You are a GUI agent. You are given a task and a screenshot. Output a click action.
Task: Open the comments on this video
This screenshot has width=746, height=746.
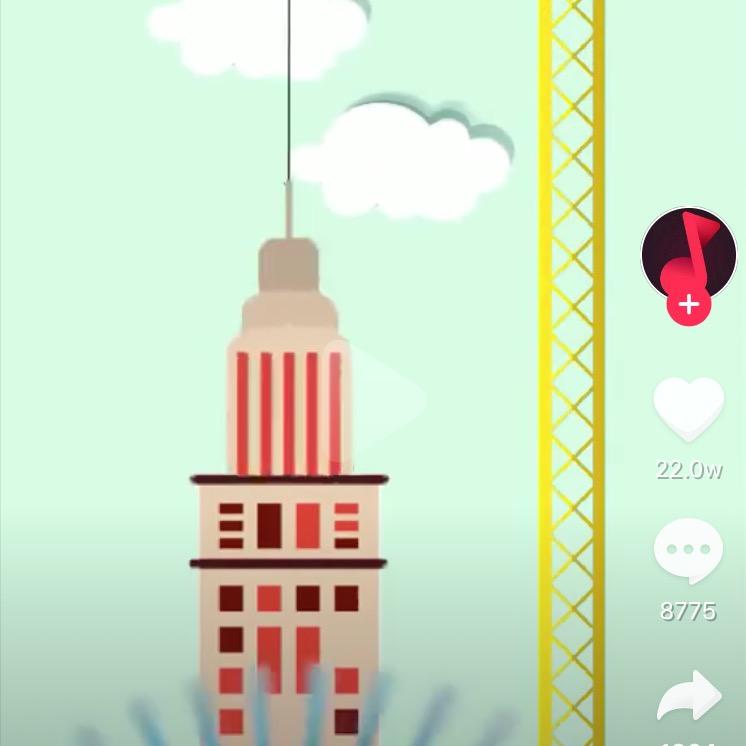click(688, 551)
